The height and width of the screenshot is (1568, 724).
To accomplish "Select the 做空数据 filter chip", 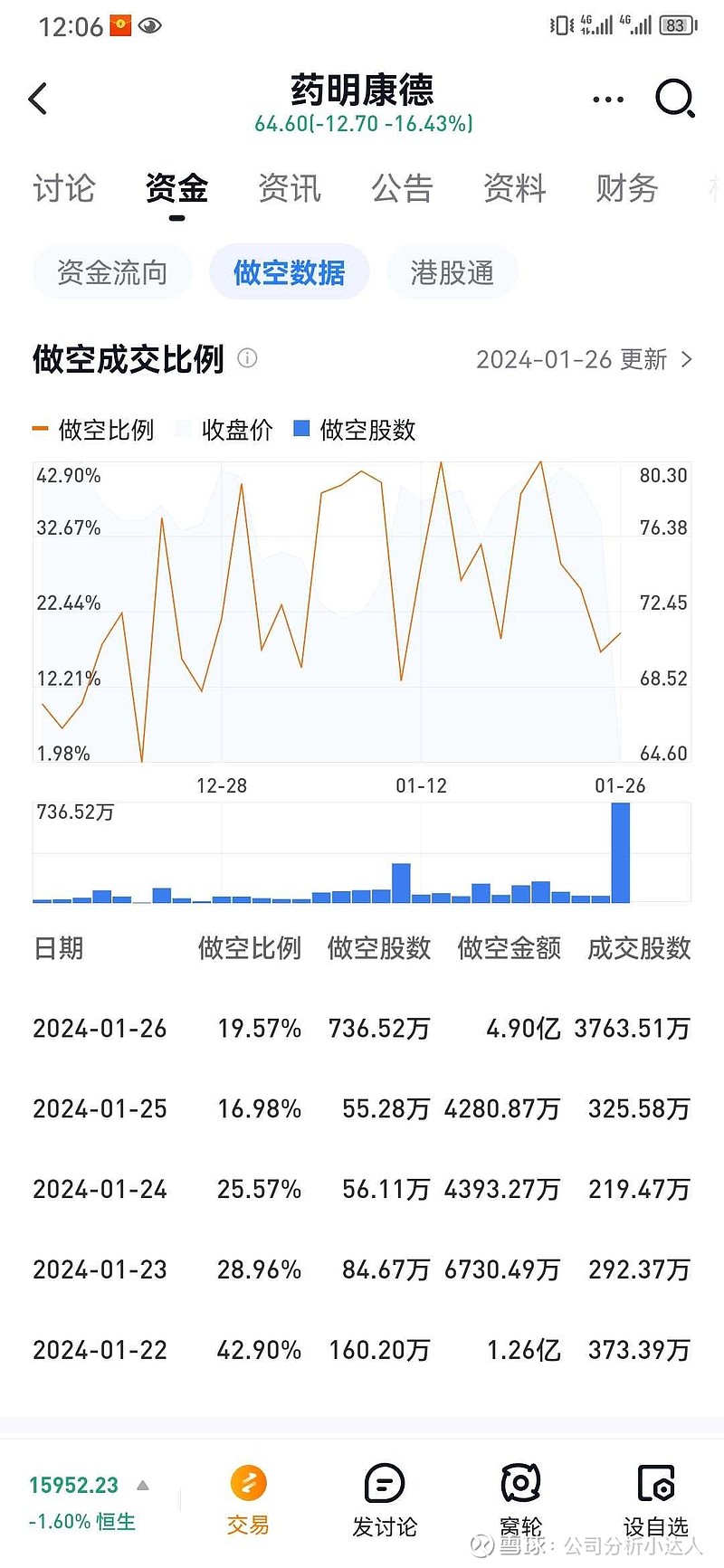I will click(x=289, y=271).
